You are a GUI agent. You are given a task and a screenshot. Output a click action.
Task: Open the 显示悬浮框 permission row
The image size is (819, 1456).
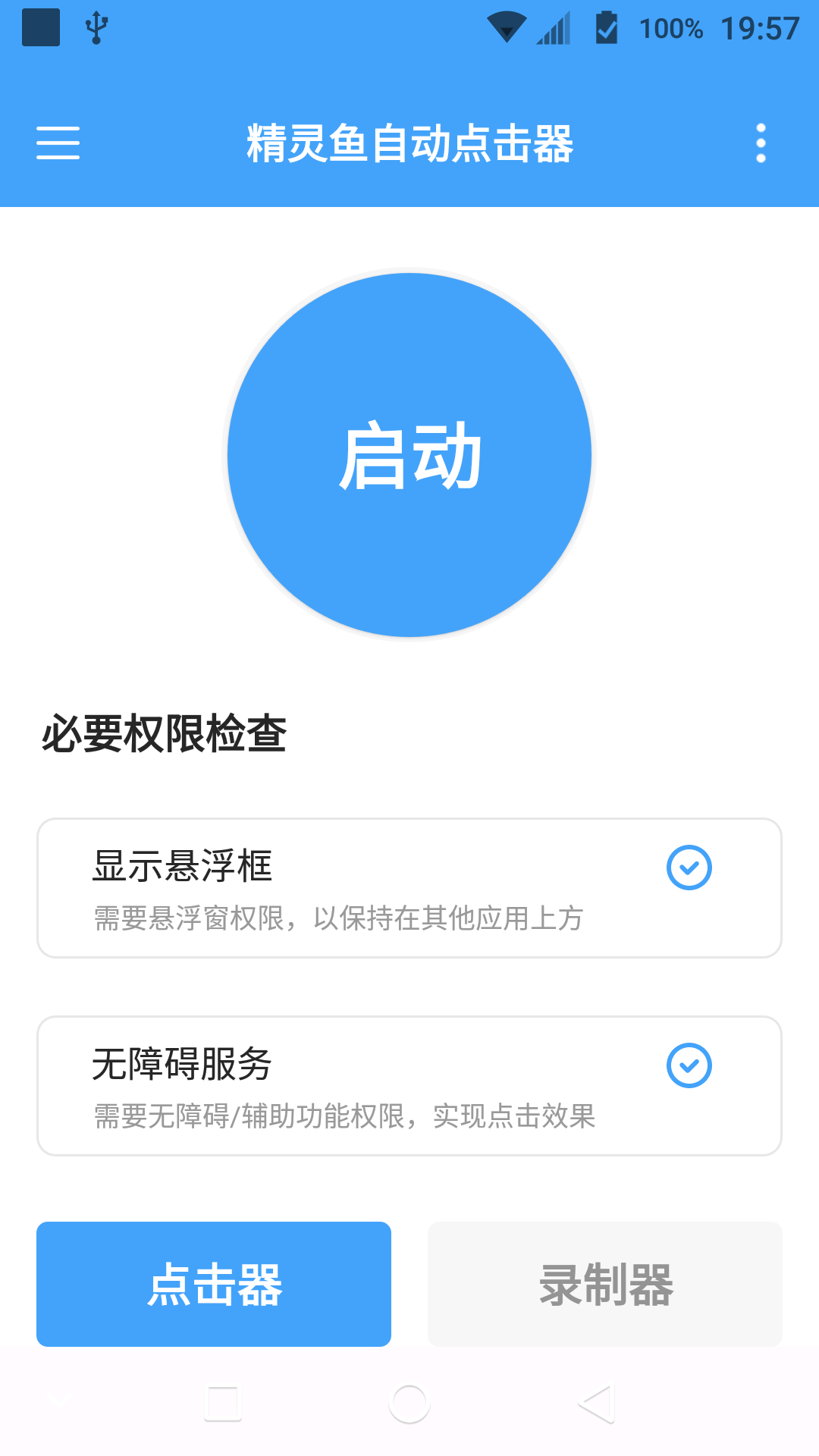pos(409,888)
